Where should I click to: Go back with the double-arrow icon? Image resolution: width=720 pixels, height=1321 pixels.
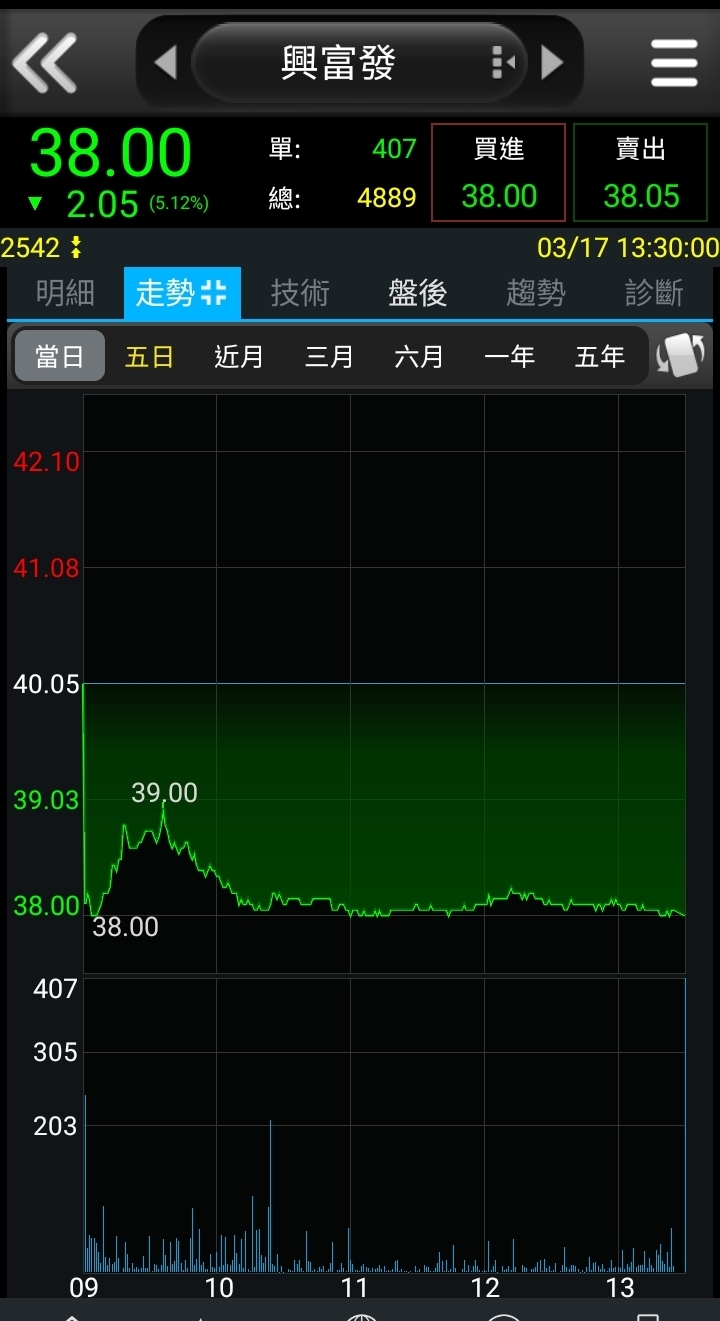45,63
